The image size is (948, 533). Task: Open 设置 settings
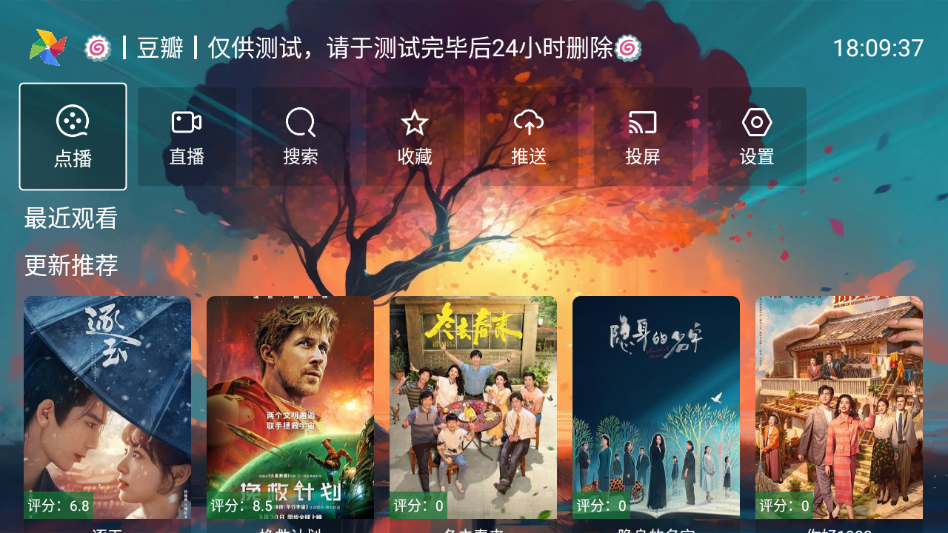(x=757, y=137)
